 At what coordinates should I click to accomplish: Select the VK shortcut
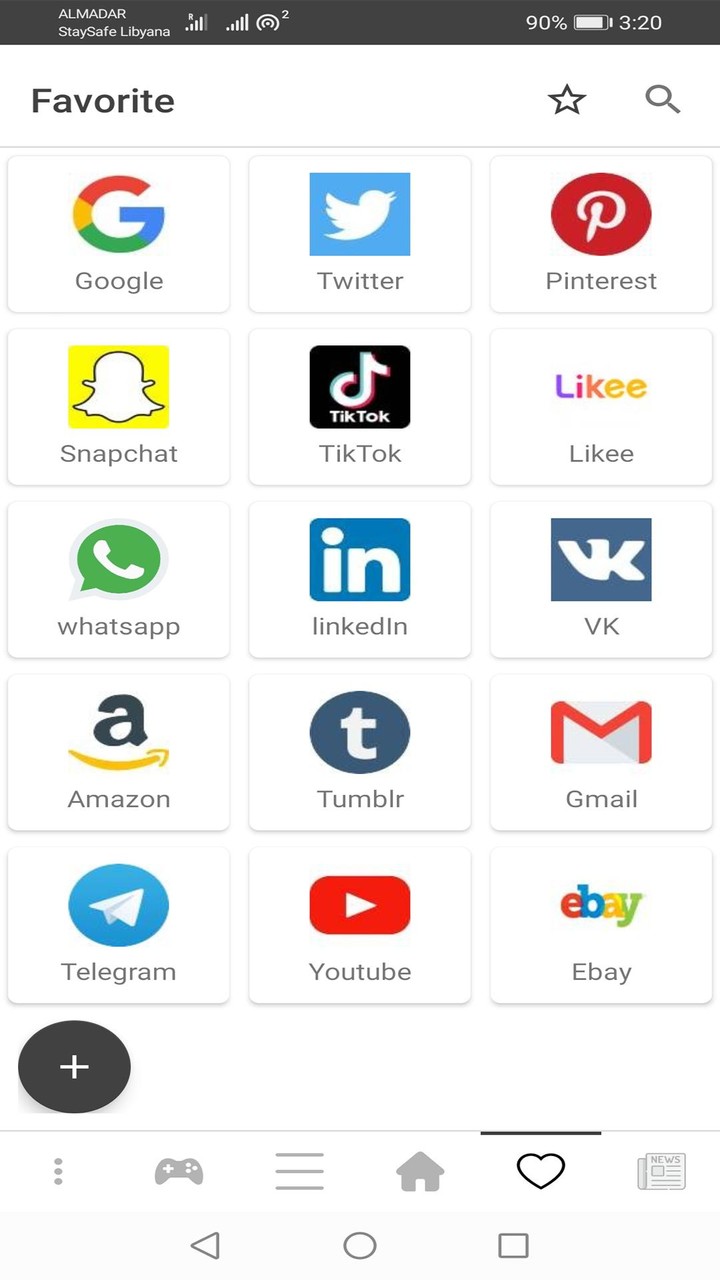[x=600, y=578]
